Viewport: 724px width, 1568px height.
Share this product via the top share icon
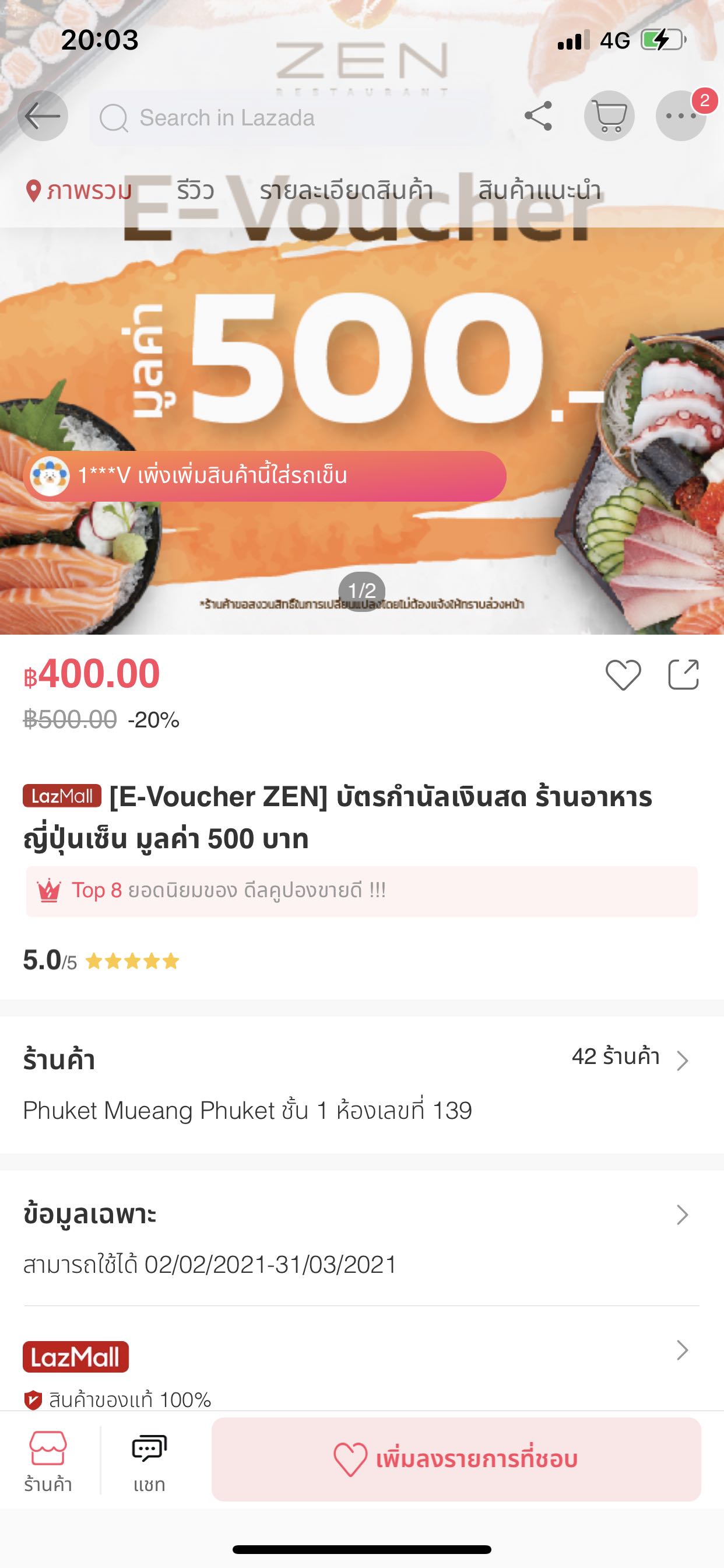[x=538, y=116]
